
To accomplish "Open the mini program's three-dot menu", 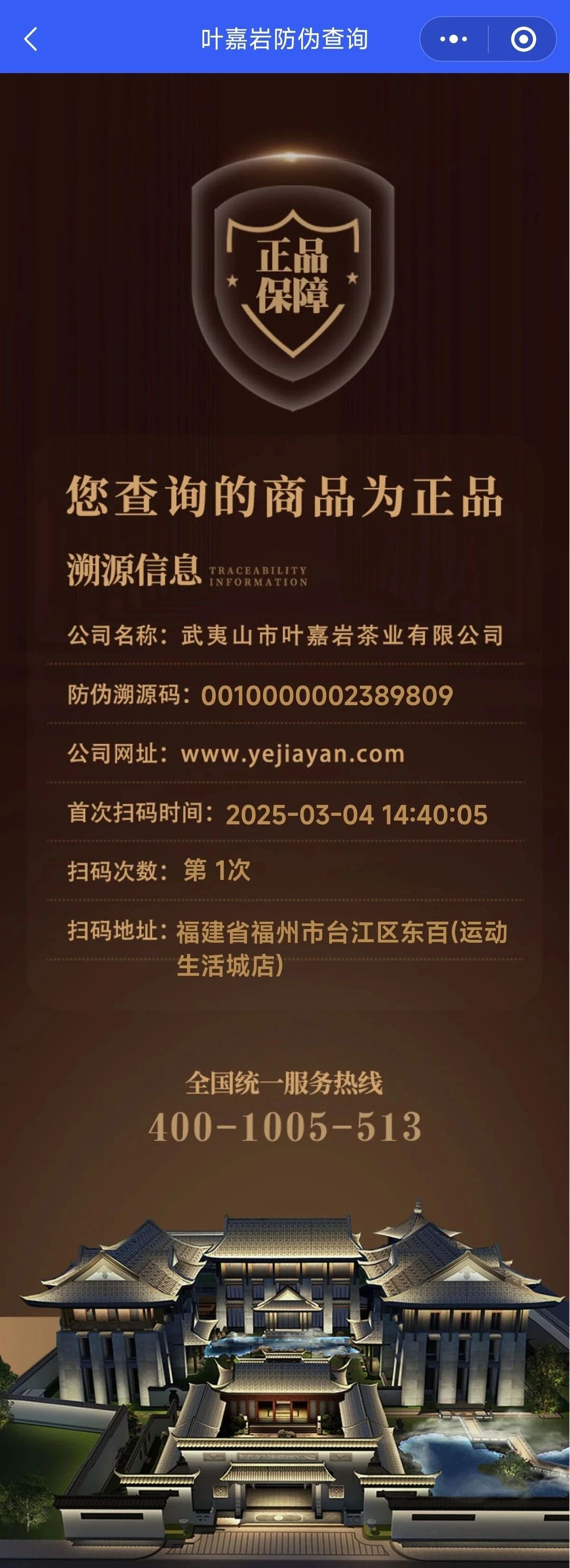I will tap(454, 39).
